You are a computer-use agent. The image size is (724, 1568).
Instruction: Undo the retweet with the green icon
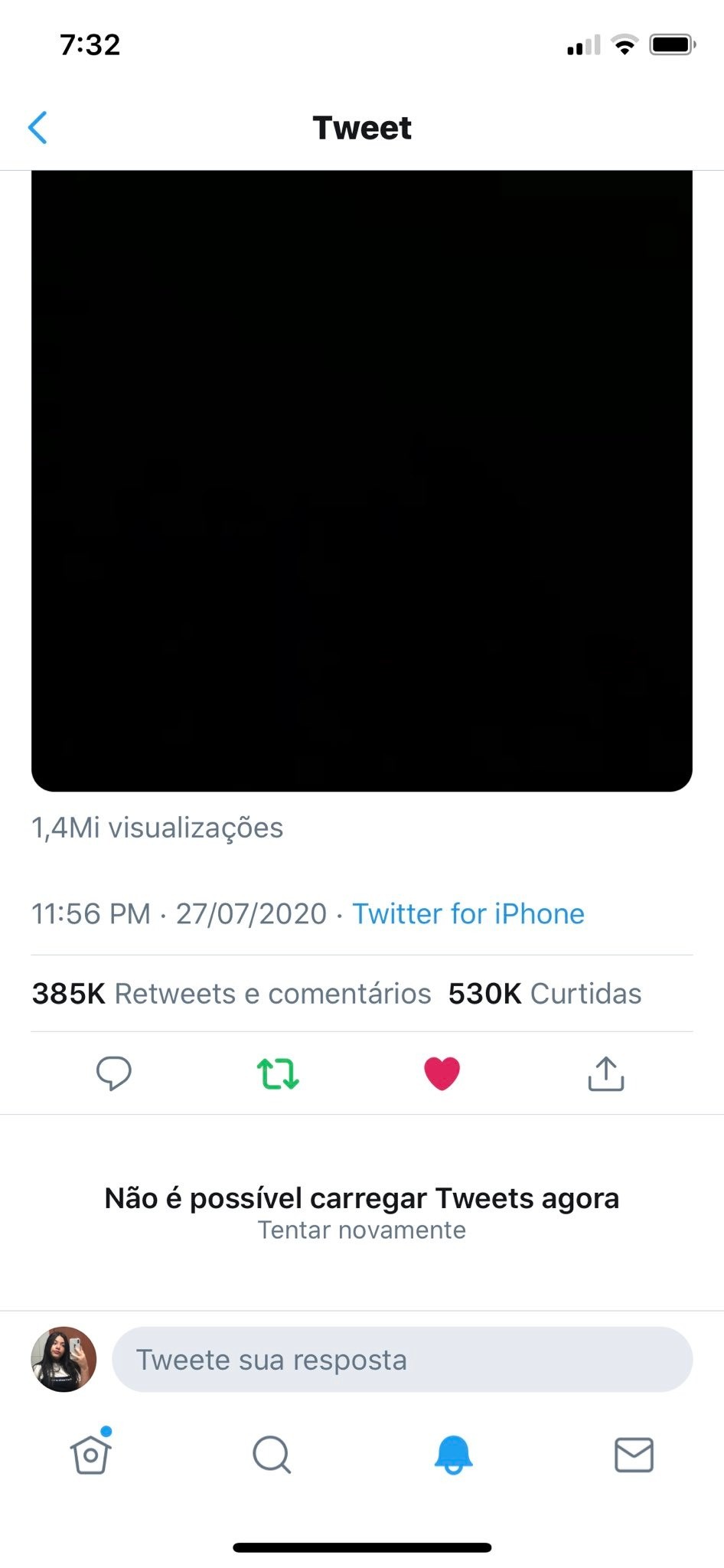click(278, 1073)
